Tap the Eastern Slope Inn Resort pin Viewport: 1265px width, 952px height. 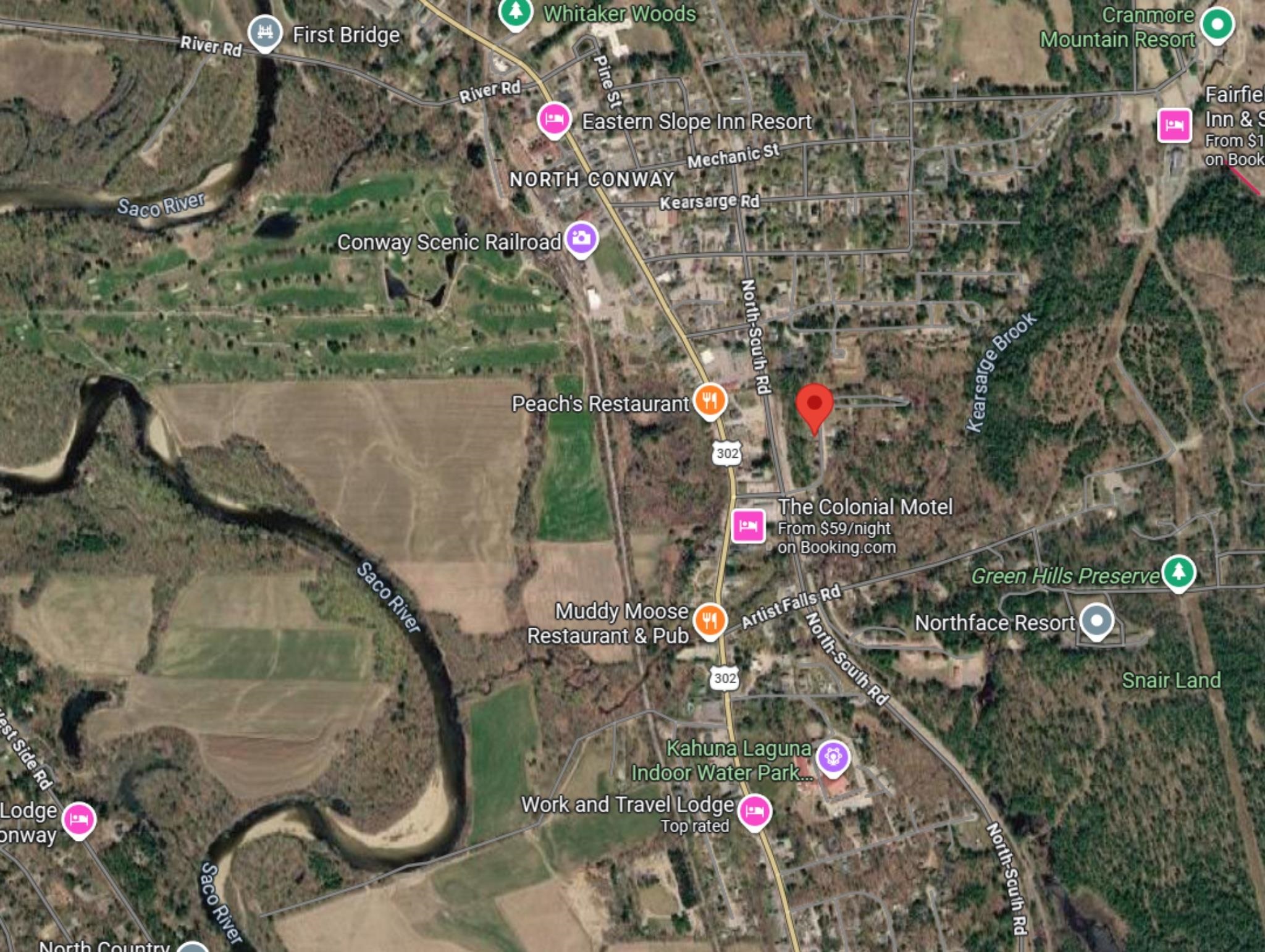click(553, 119)
